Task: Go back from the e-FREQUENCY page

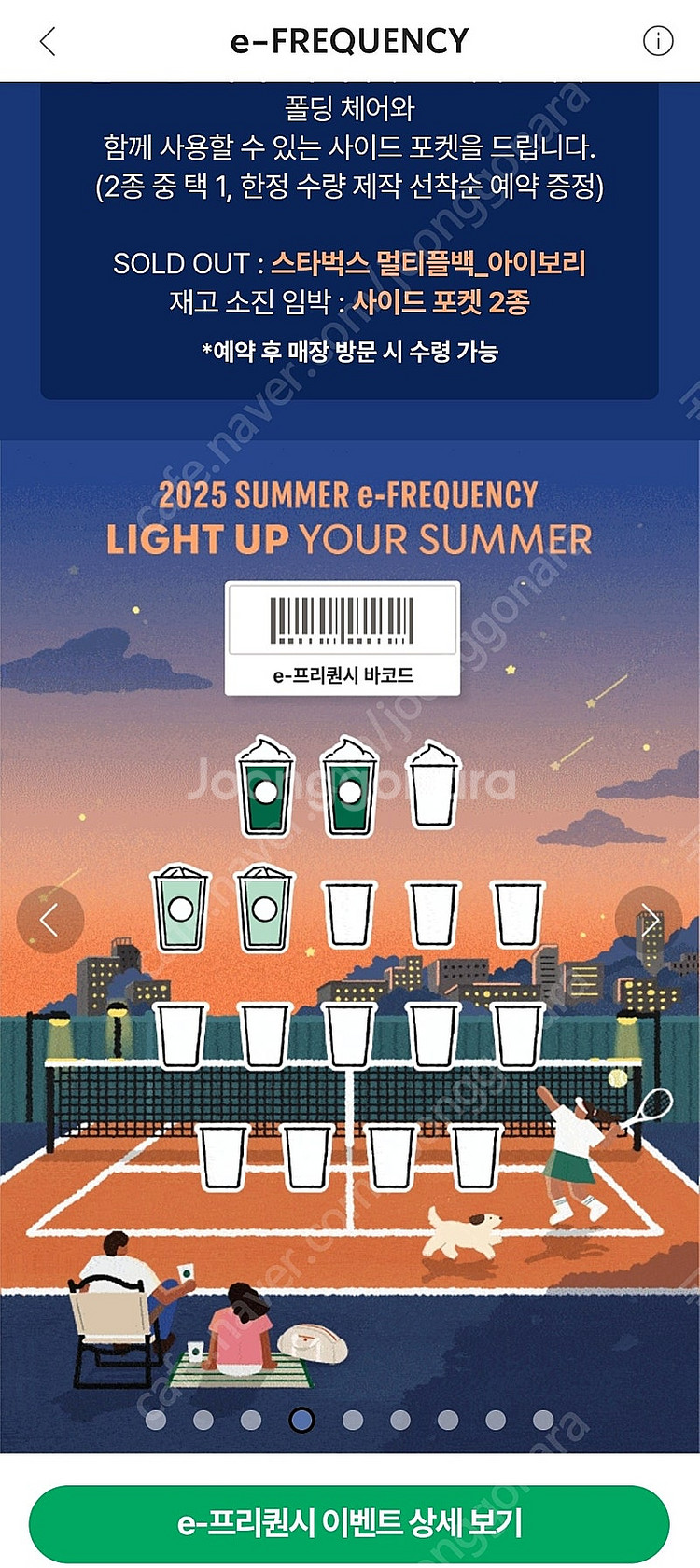Action: (49, 41)
